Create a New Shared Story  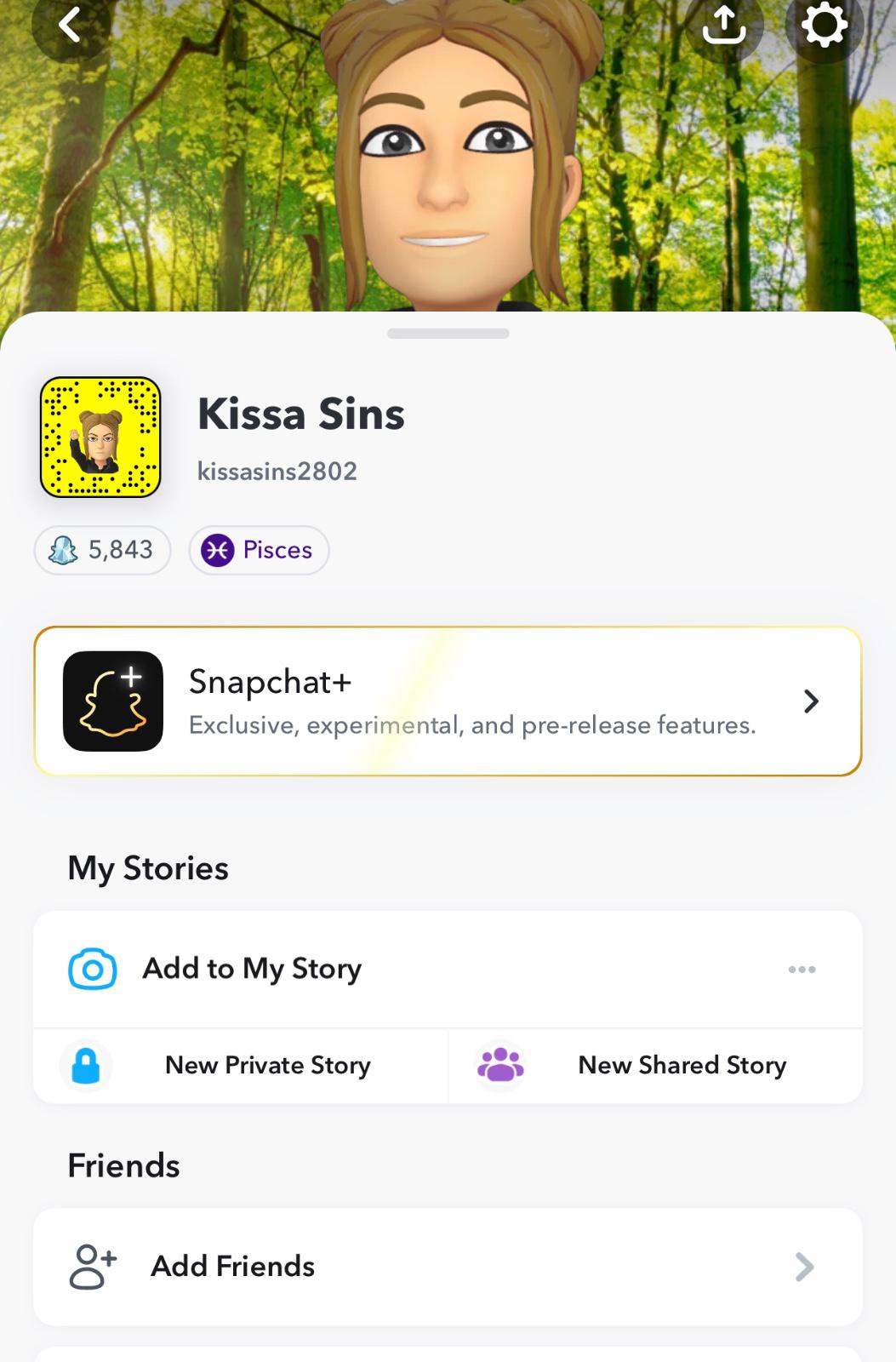(655, 1066)
